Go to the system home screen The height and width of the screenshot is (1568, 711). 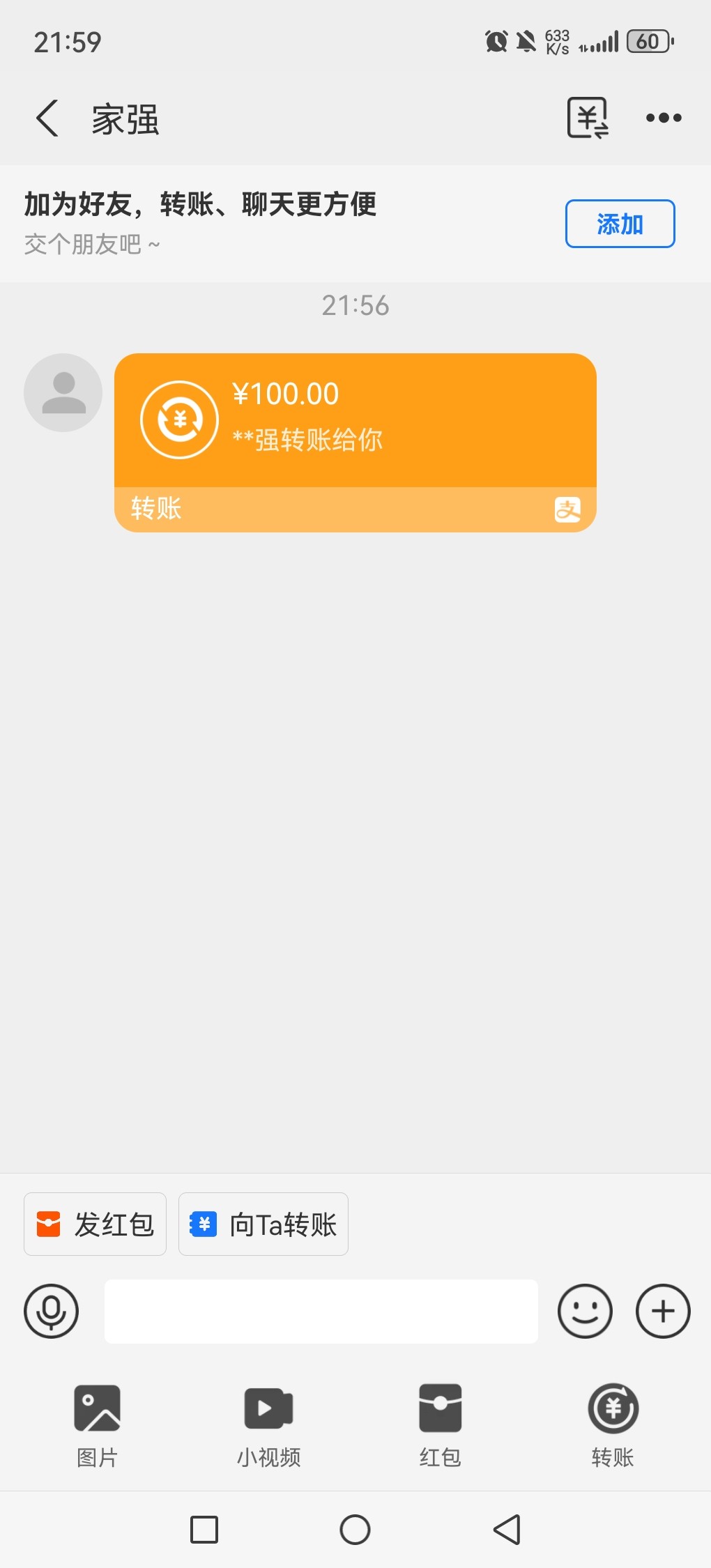click(x=355, y=1530)
